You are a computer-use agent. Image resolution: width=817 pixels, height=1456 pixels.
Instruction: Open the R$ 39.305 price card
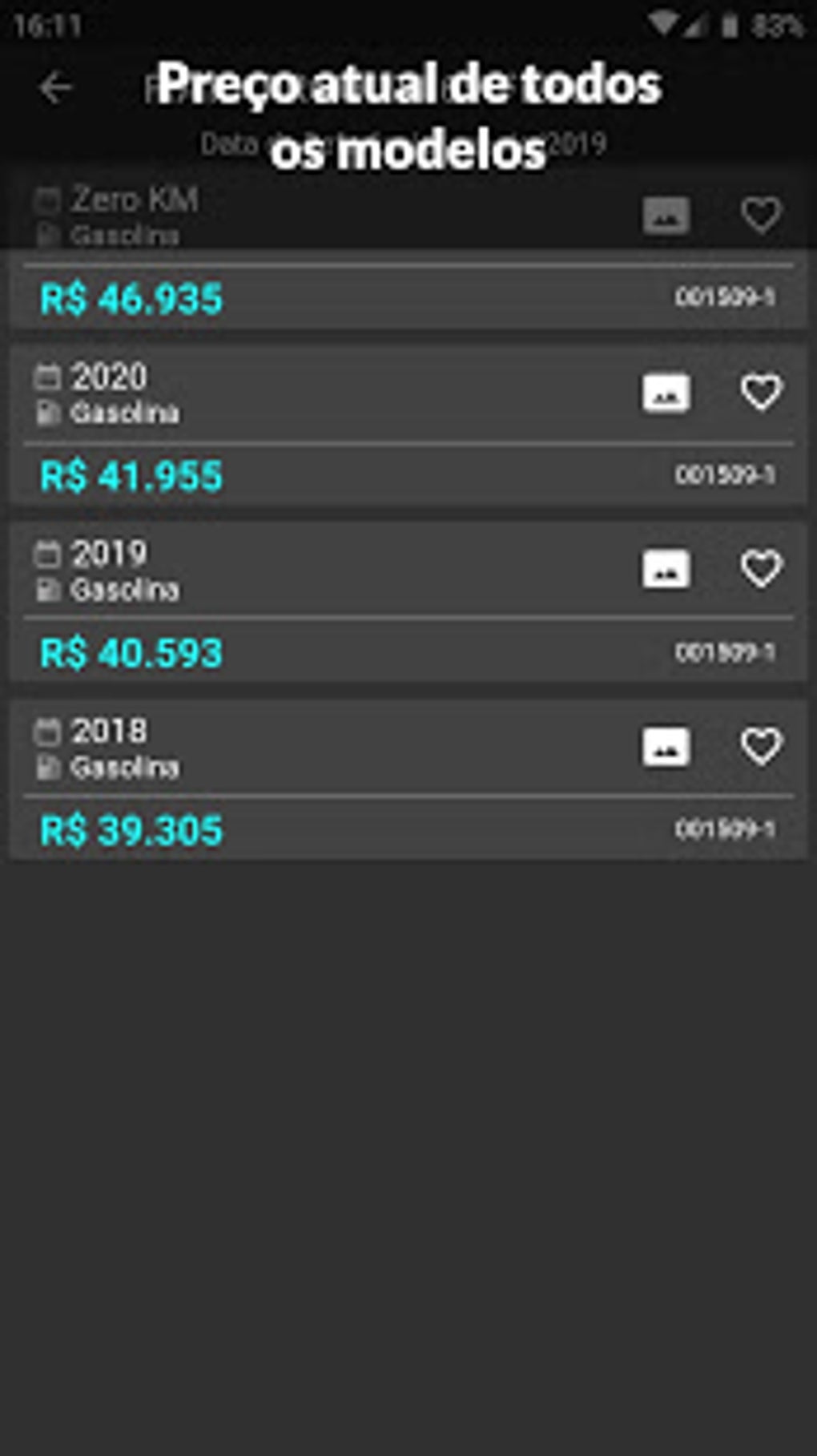click(x=408, y=780)
